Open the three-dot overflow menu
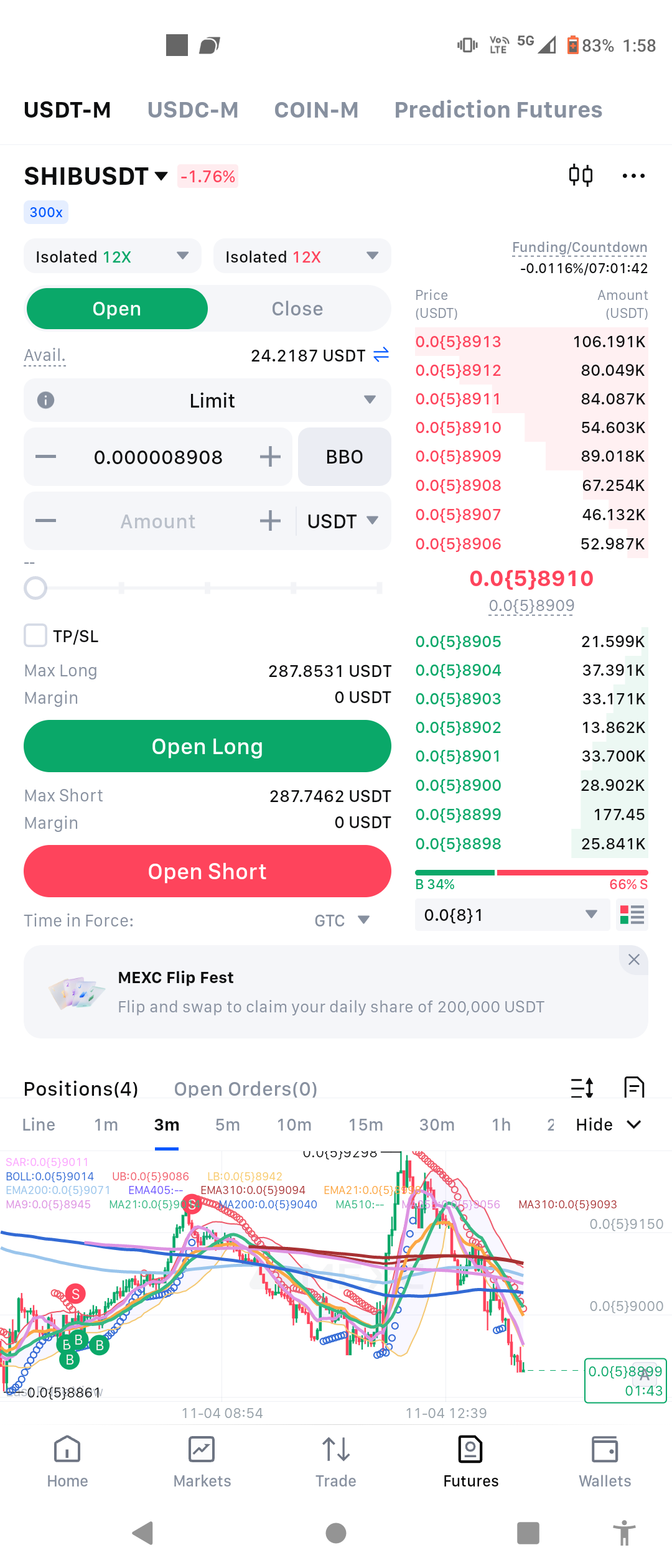This screenshot has width=672, height=1568. pos(633,176)
